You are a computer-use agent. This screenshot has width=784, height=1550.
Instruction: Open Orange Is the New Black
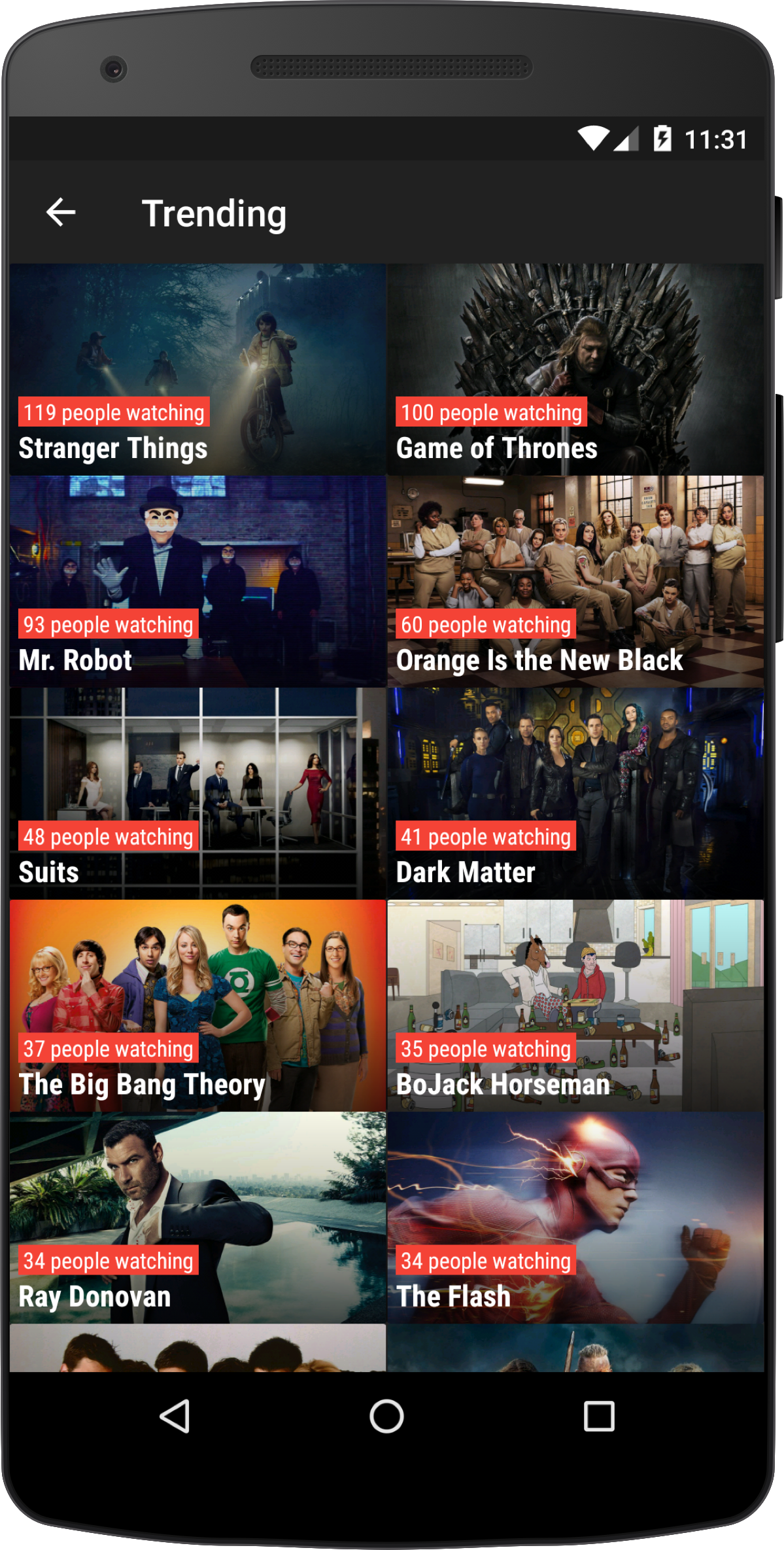(x=575, y=582)
